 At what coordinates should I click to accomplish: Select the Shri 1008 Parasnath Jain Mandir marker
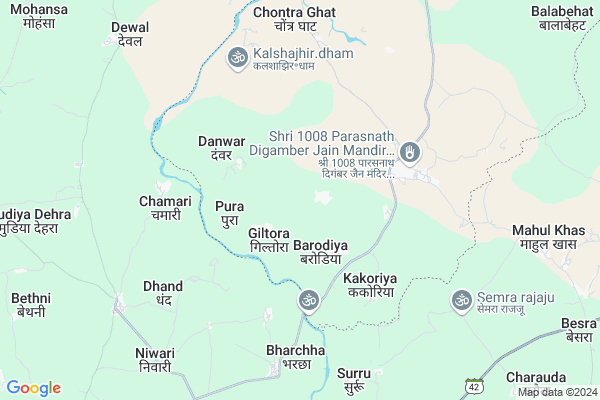(x=409, y=153)
